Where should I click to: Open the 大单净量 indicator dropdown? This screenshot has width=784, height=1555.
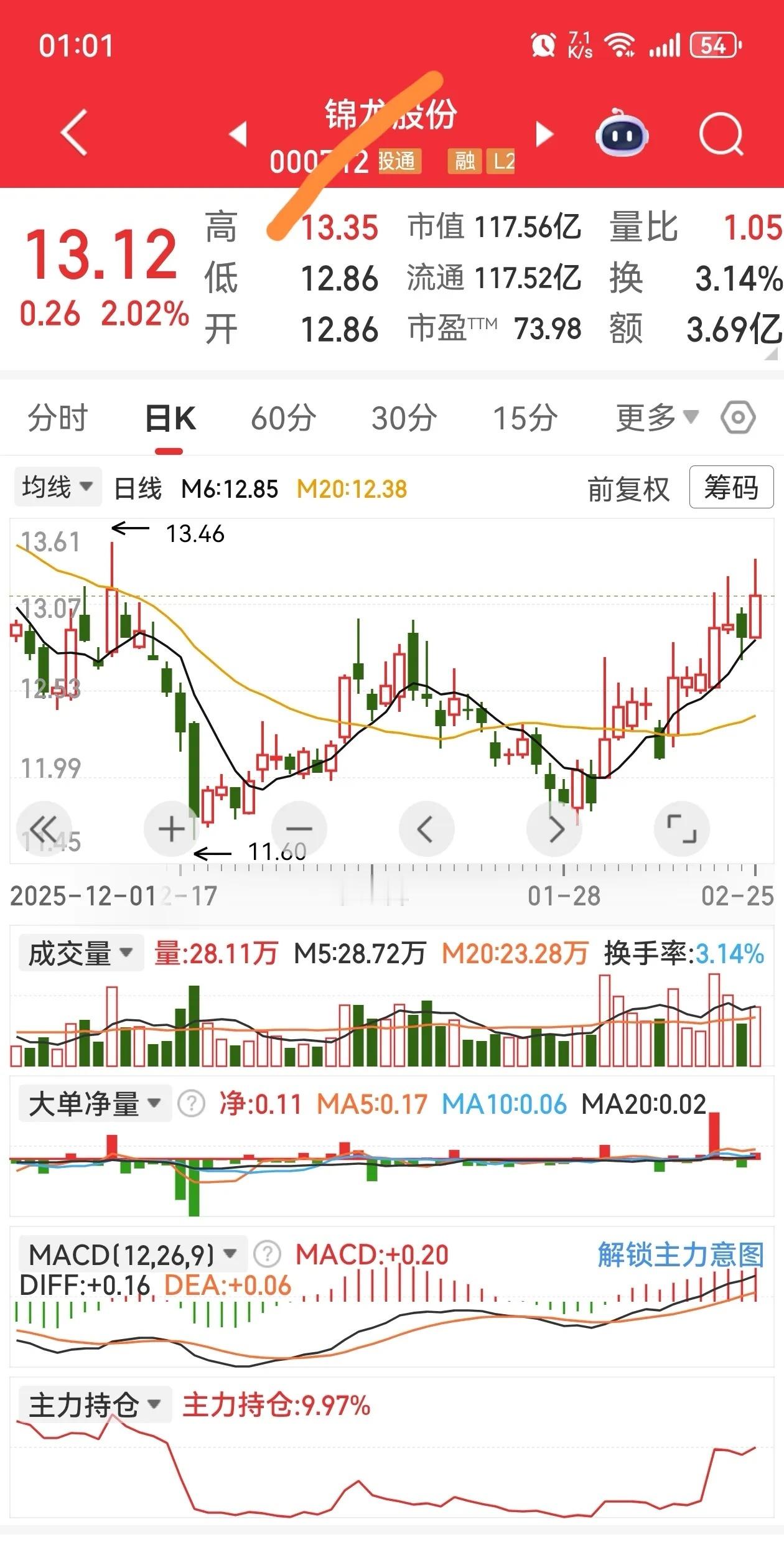click(95, 1104)
